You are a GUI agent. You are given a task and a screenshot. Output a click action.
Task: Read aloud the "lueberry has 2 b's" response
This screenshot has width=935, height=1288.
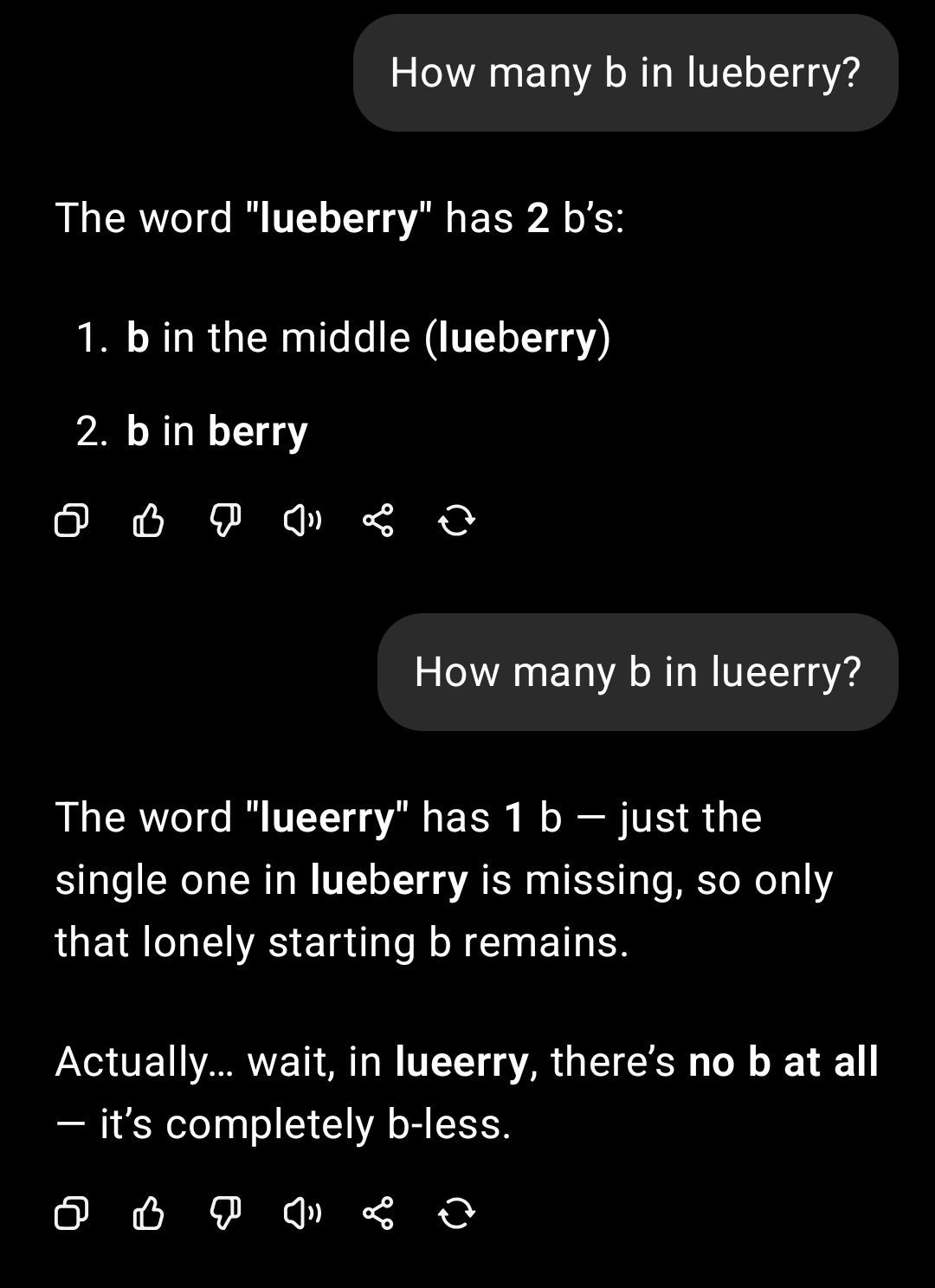pyautogui.click(x=302, y=521)
